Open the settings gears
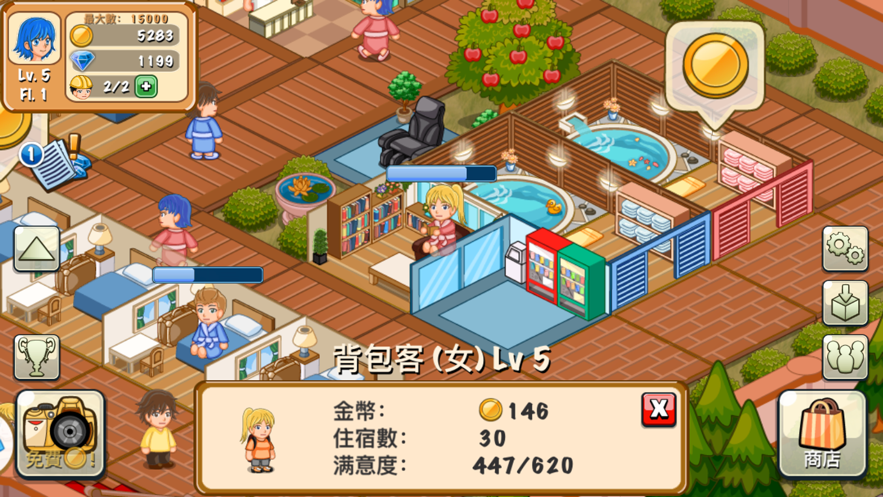The width and height of the screenshot is (883, 497). 845,249
